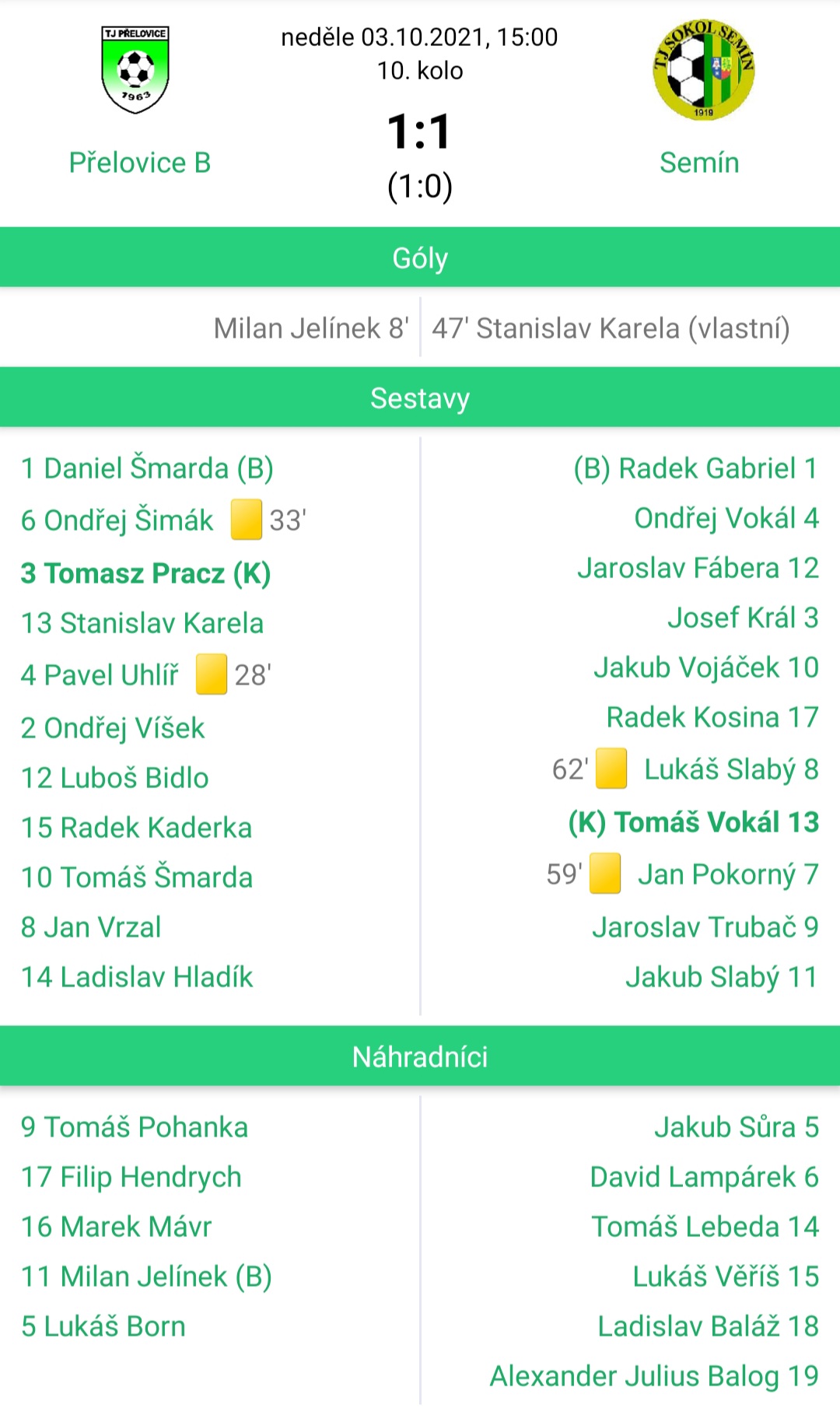Open substitute Lukáš Born's profile
Viewport: 840px width, 1408px height.
pyautogui.click(x=103, y=1326)
